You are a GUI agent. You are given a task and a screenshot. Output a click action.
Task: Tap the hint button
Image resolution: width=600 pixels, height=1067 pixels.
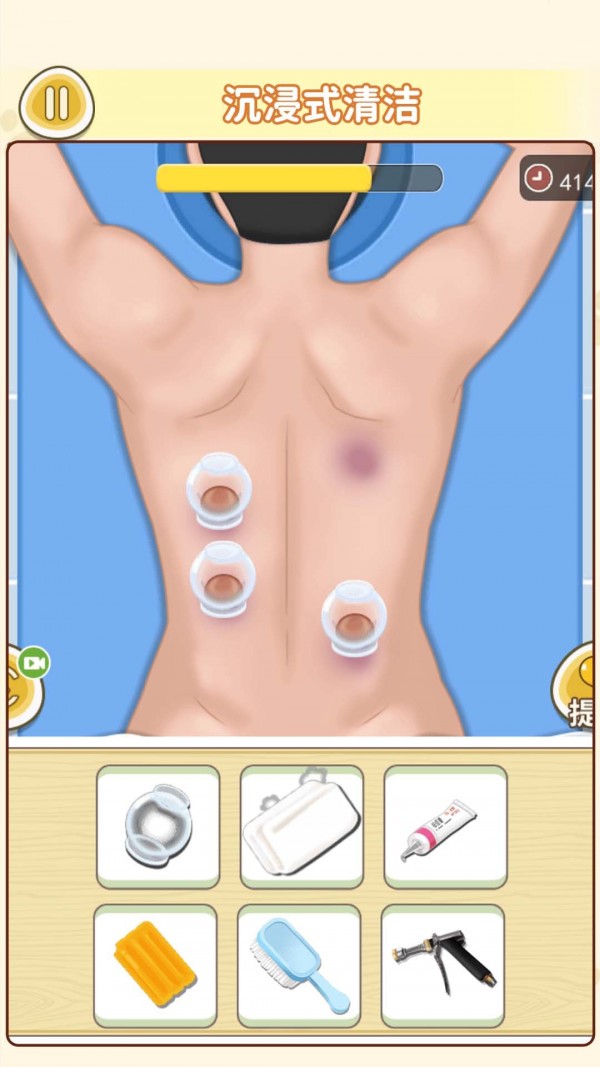[578, 688]
